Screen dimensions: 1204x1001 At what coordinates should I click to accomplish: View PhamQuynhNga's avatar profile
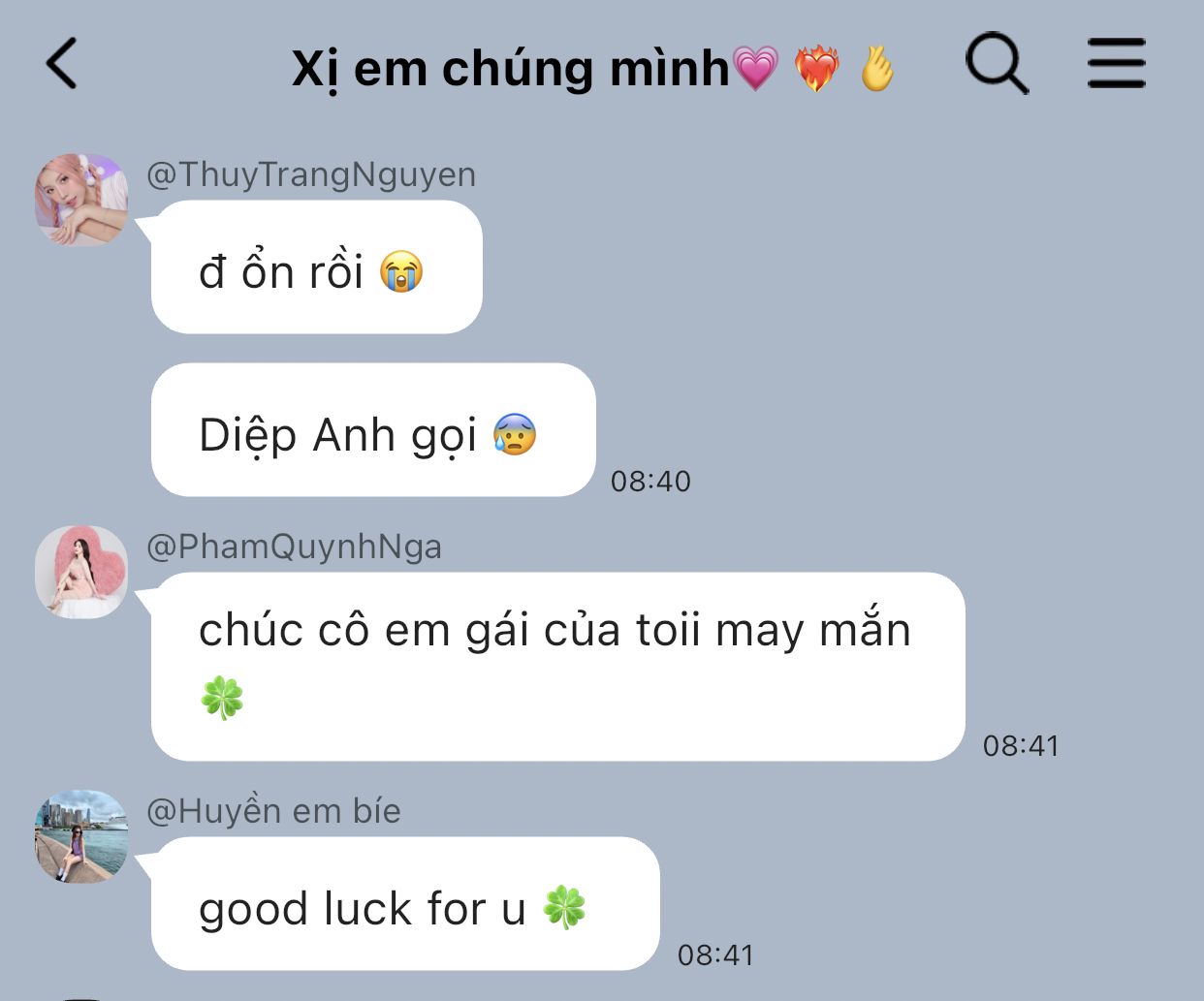click(81, 572)
